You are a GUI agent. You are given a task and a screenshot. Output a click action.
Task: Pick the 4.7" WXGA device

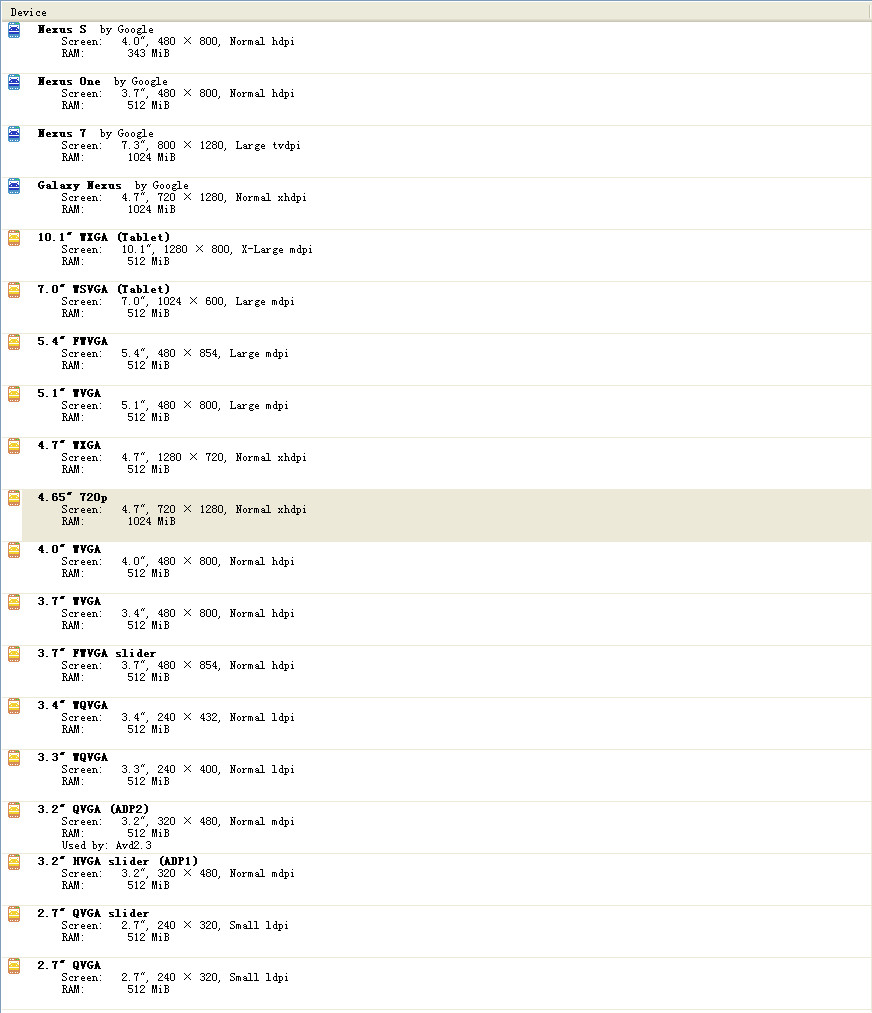pos(69,446)
